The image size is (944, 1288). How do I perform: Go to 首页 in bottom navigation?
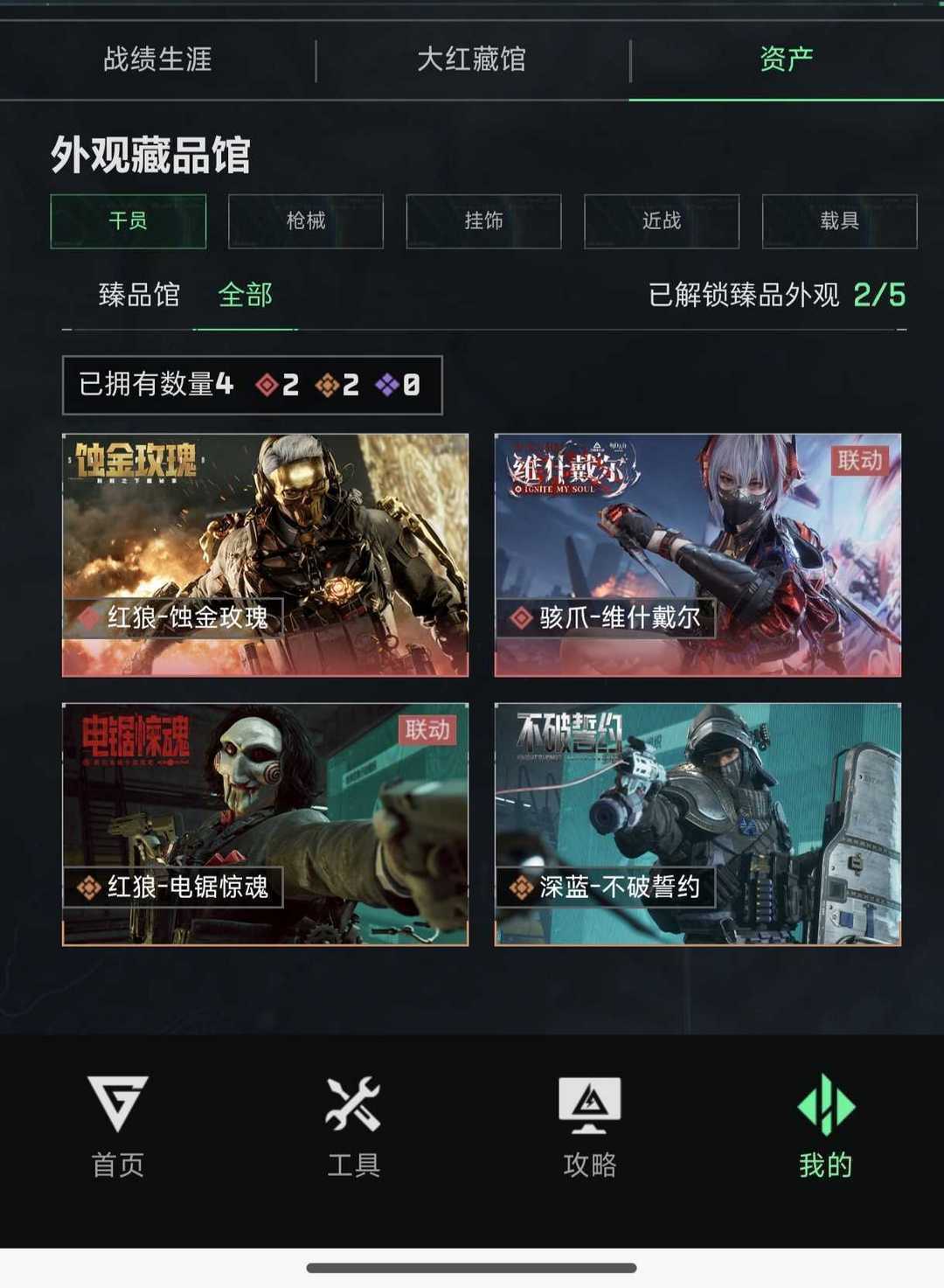[118, 1126]
